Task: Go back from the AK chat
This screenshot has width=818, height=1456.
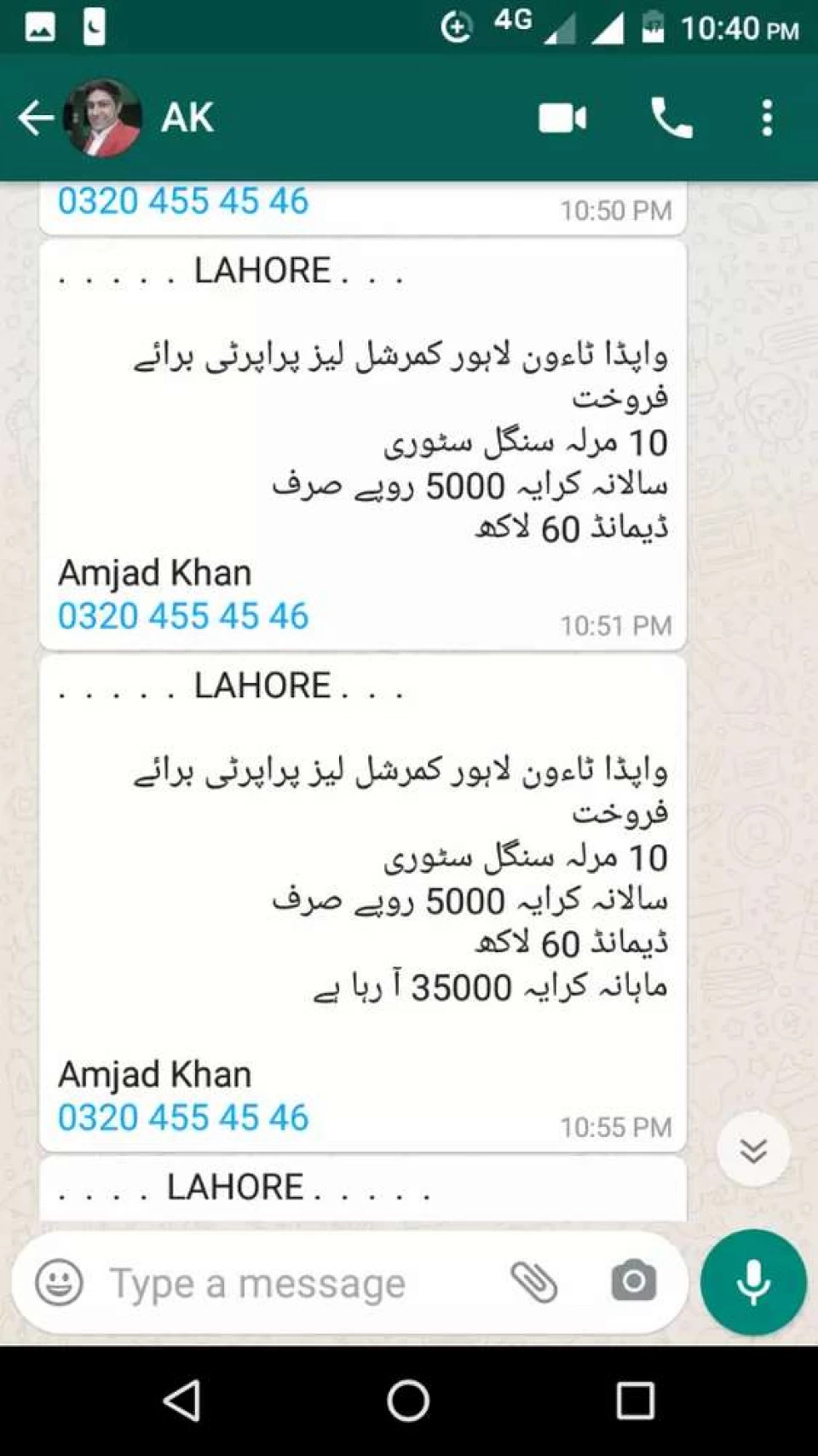Action: pyautogui.click(x=35, y=118)
